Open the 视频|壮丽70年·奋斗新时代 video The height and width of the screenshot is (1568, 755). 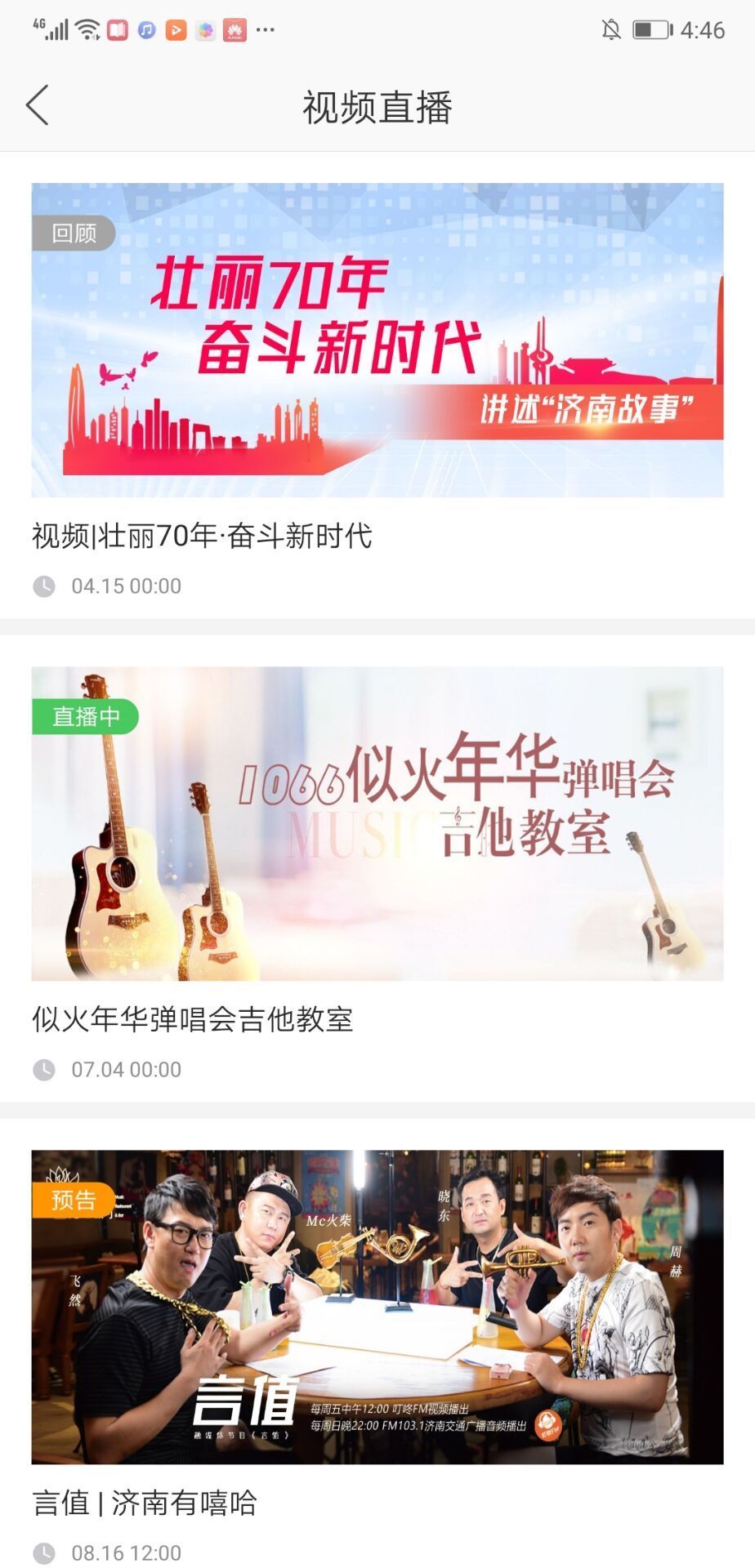point(201,536)
